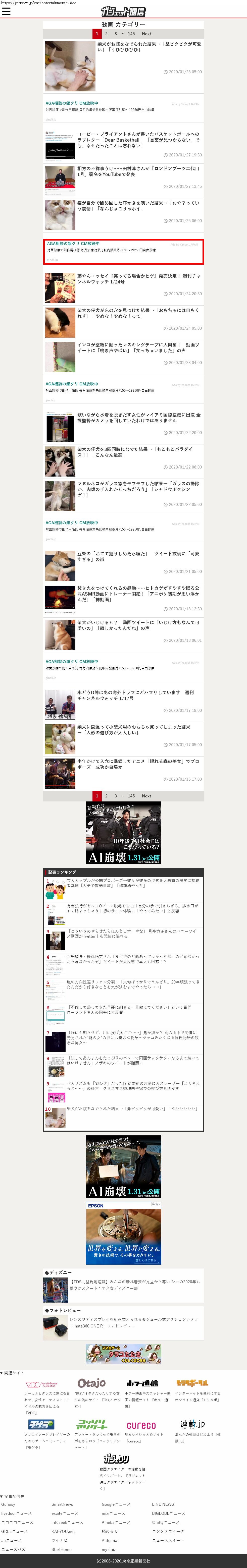Open the Kobe Bryant Dear Basketball article
This screenshot has height=1568, width=247.
click(138, 139)
